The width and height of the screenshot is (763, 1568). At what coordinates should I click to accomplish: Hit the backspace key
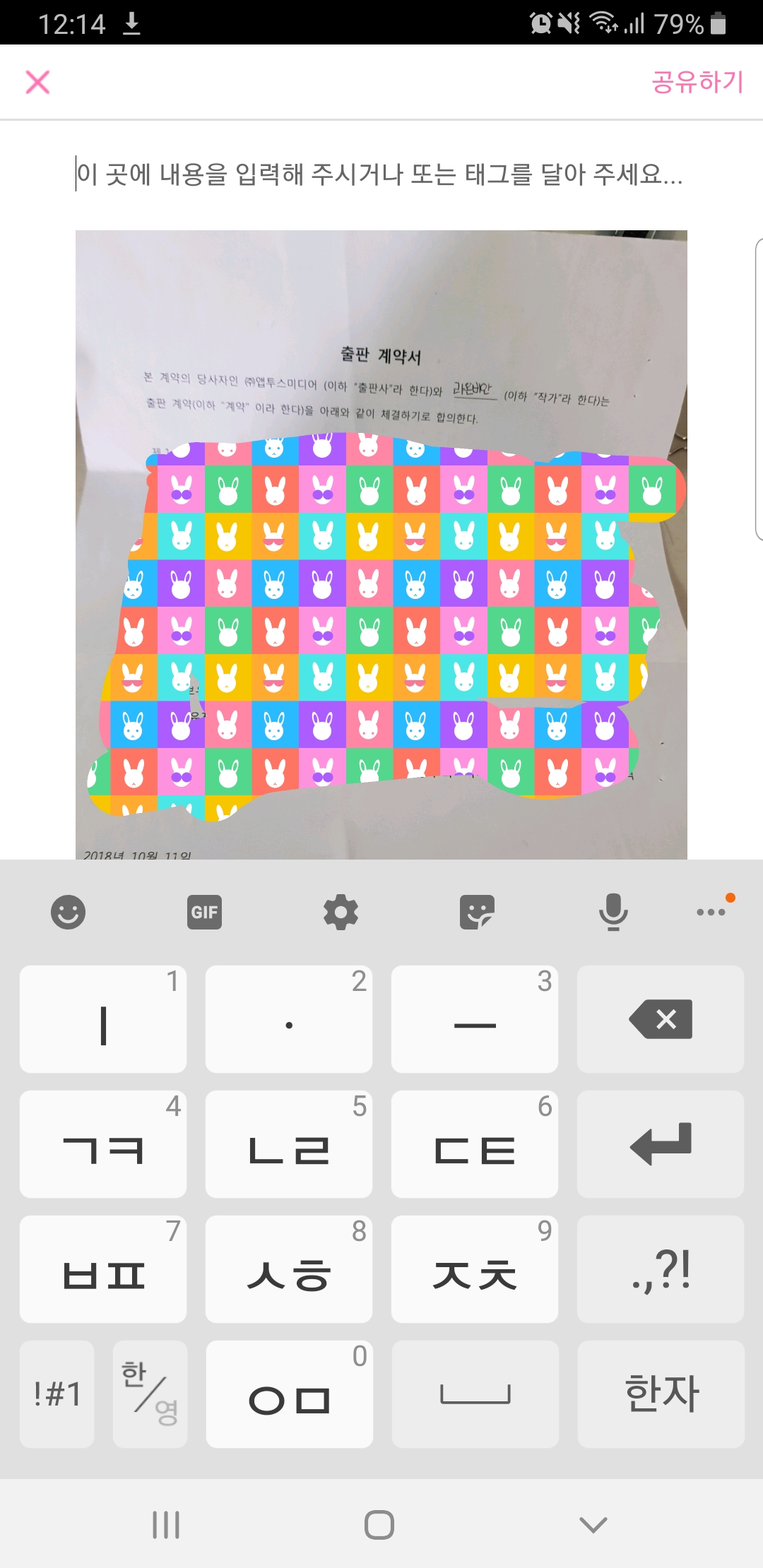[661, 1019]
